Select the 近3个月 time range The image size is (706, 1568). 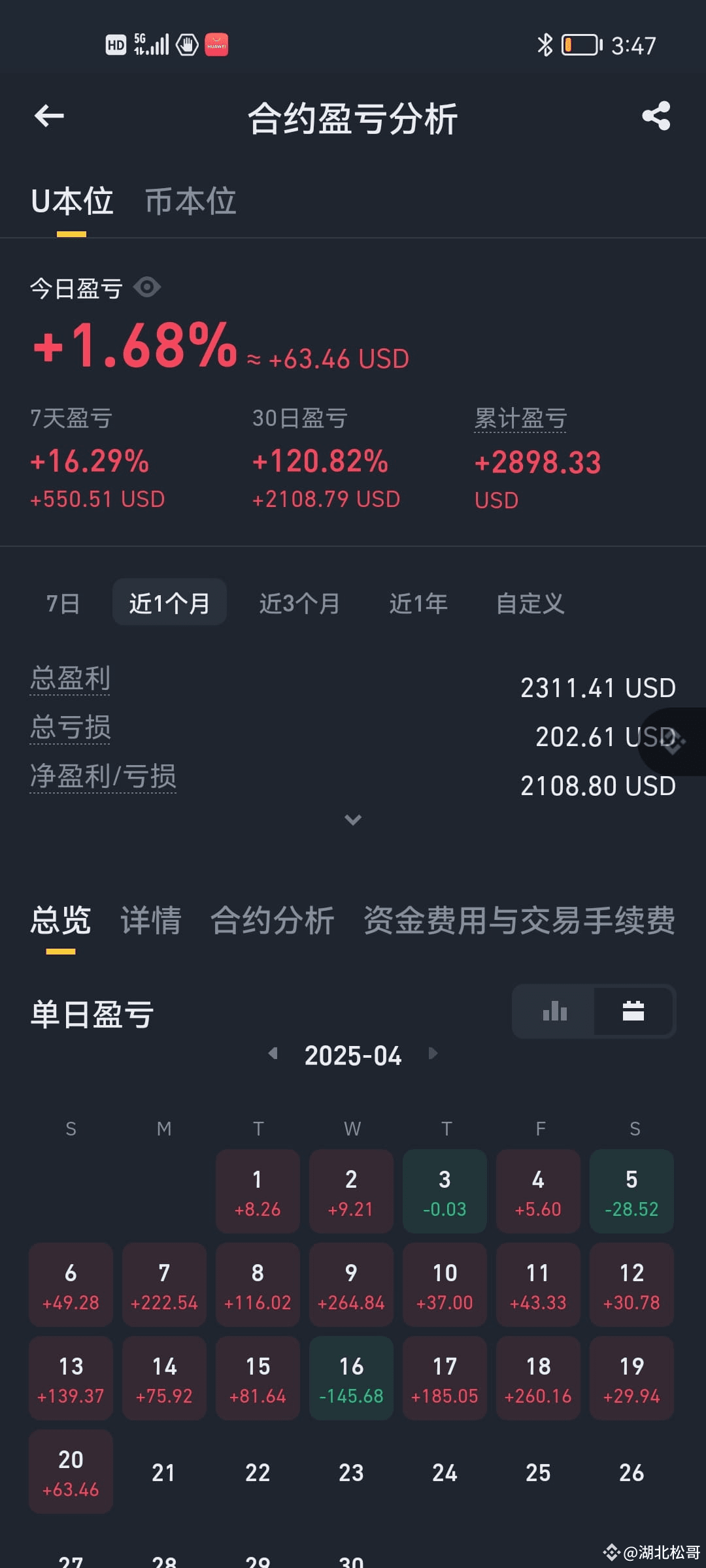(x=299, y=603)
